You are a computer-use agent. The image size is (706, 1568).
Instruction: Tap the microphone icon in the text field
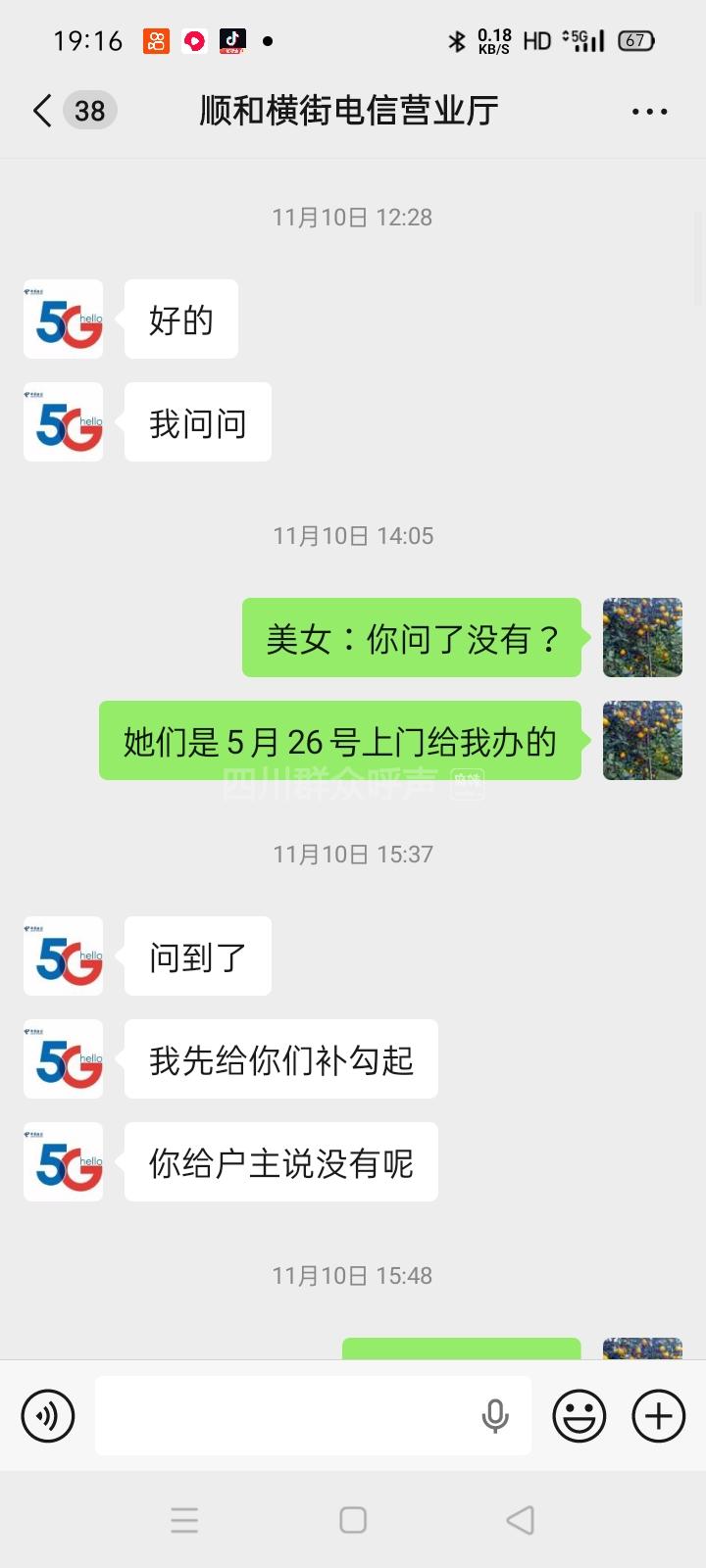pyautogui.click(x=495, y=1416)
